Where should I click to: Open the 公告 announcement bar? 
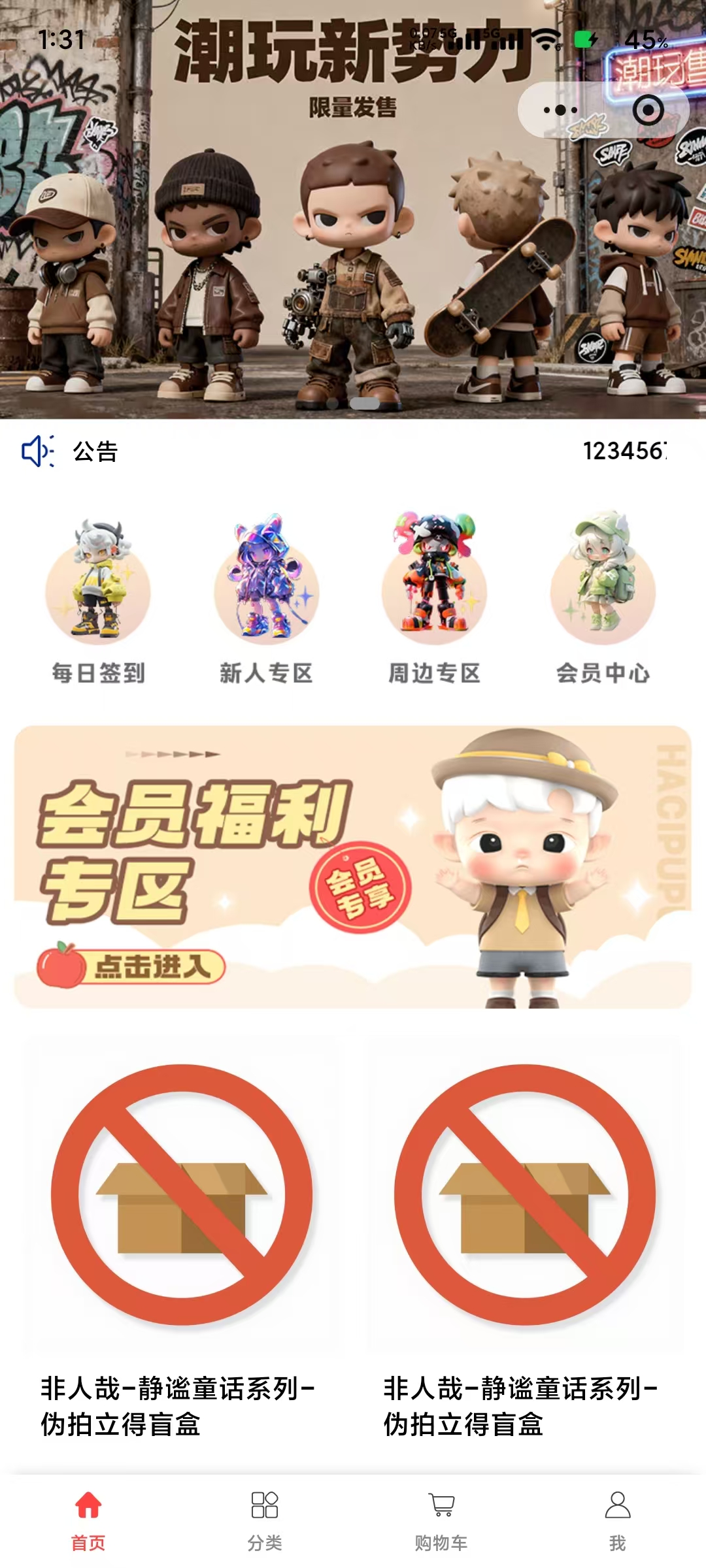click(x=353, y=451)
